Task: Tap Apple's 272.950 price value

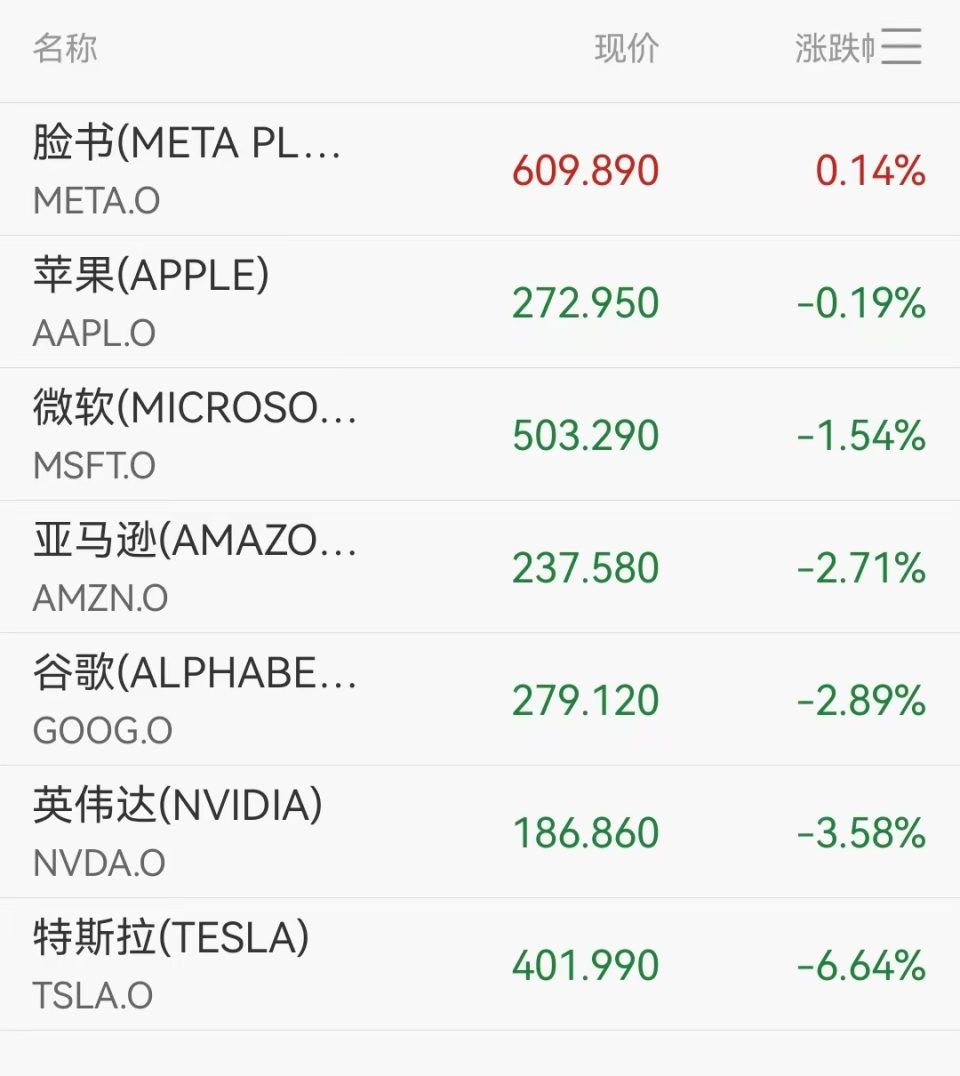Action: [583, 302]
